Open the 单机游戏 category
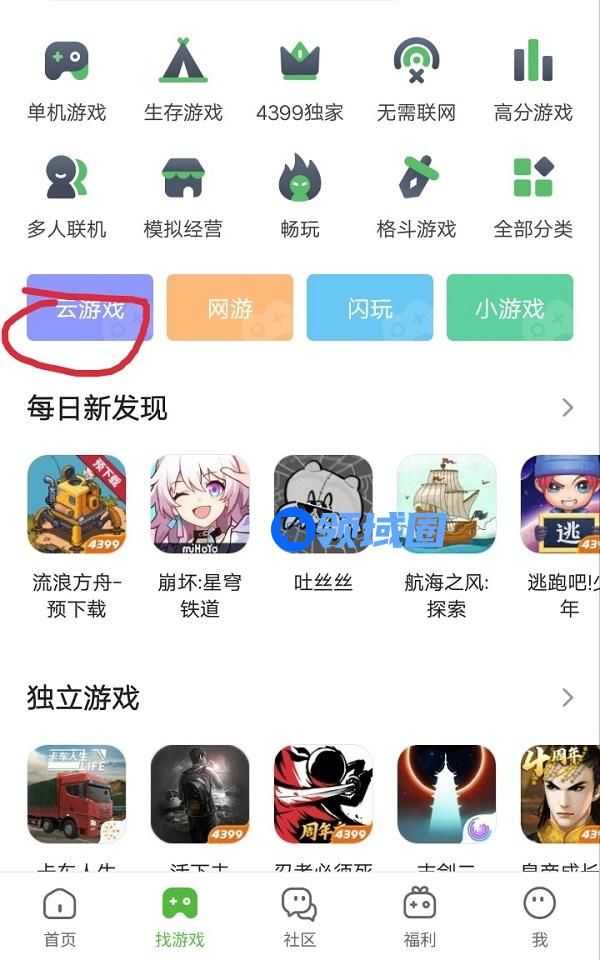Image resolution: width=600 pixels, height=960 pixels. [x=66, y=80]
